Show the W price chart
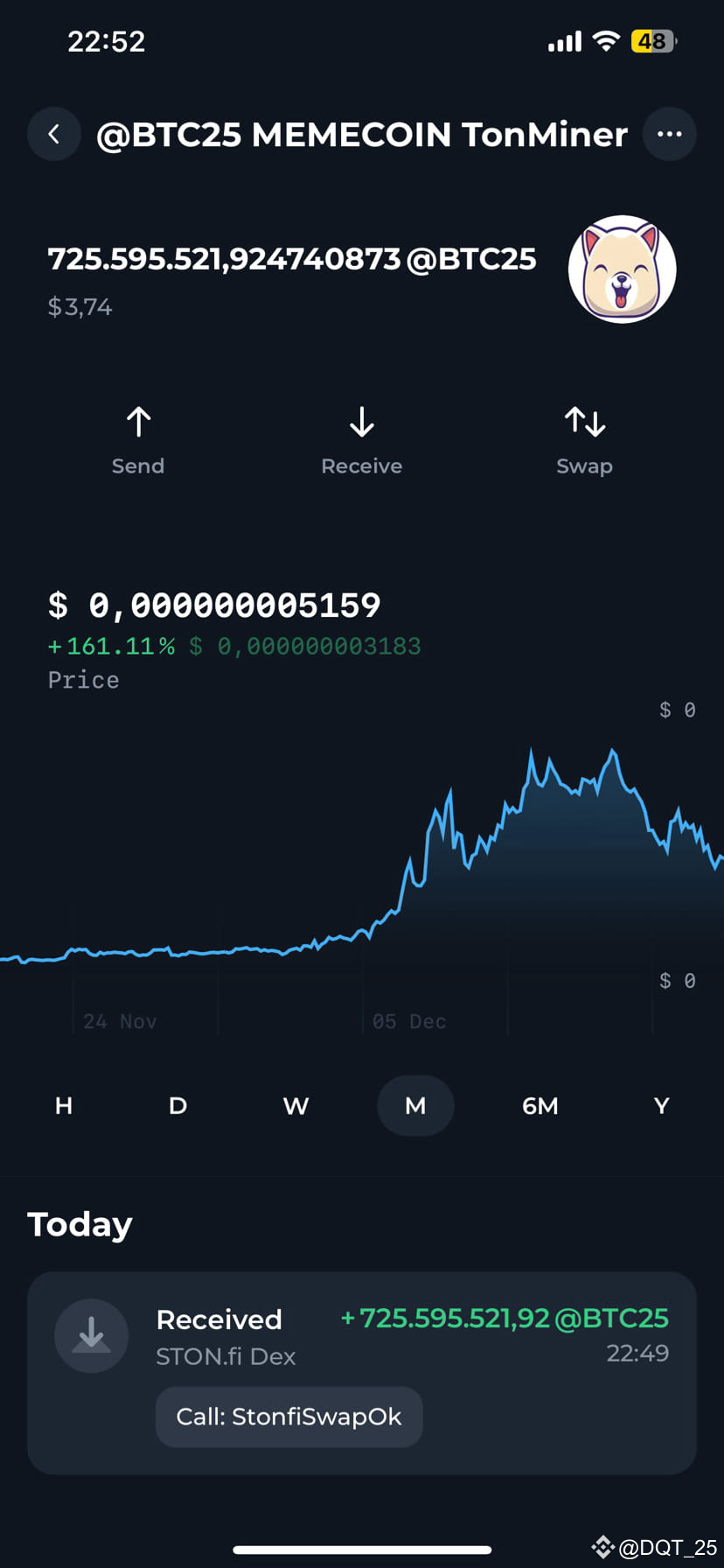The image size is (724, 1568). pos(296,1106)
